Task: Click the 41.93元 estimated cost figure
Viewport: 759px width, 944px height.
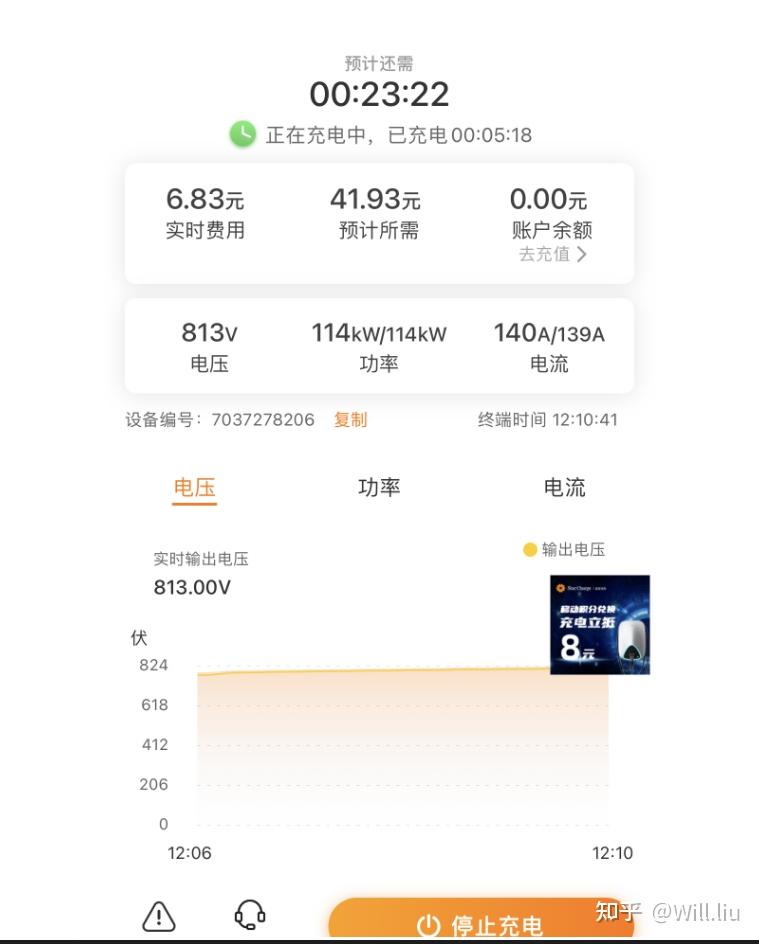Action: click(x=378, y=199)
